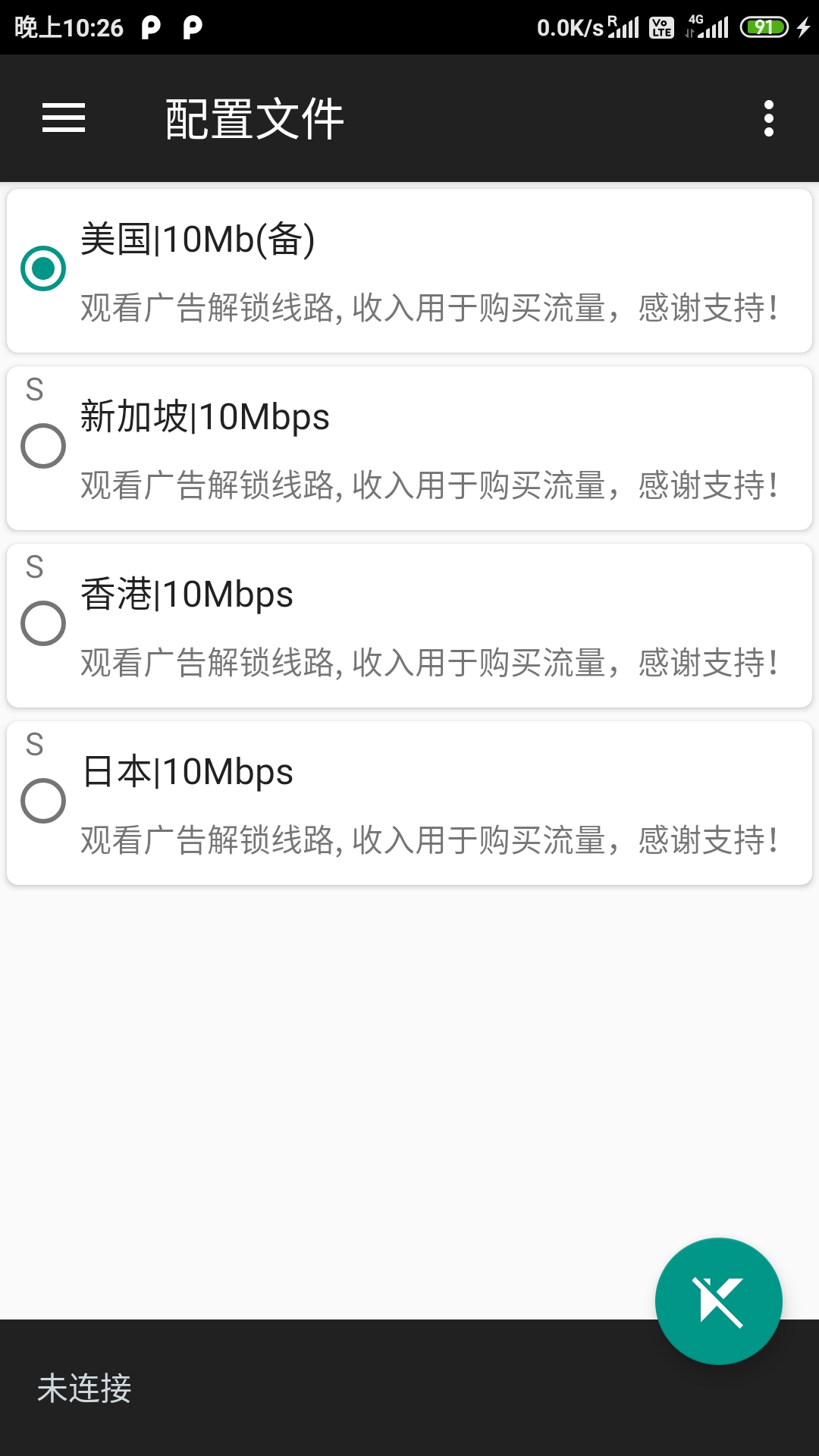The height and width of the screenshot is (1456, 819).
Task: Choose the 香港|10Mbps profile
Action: click(x=409, y=626)
